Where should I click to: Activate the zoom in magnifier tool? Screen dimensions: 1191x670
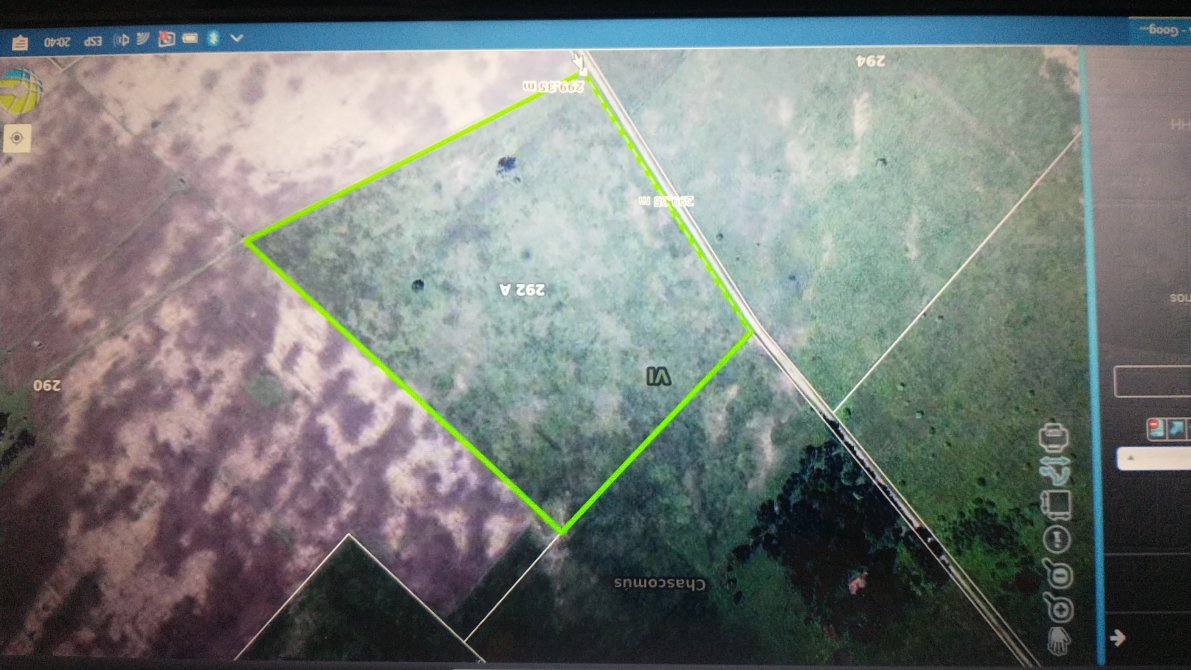point(1058,608)
